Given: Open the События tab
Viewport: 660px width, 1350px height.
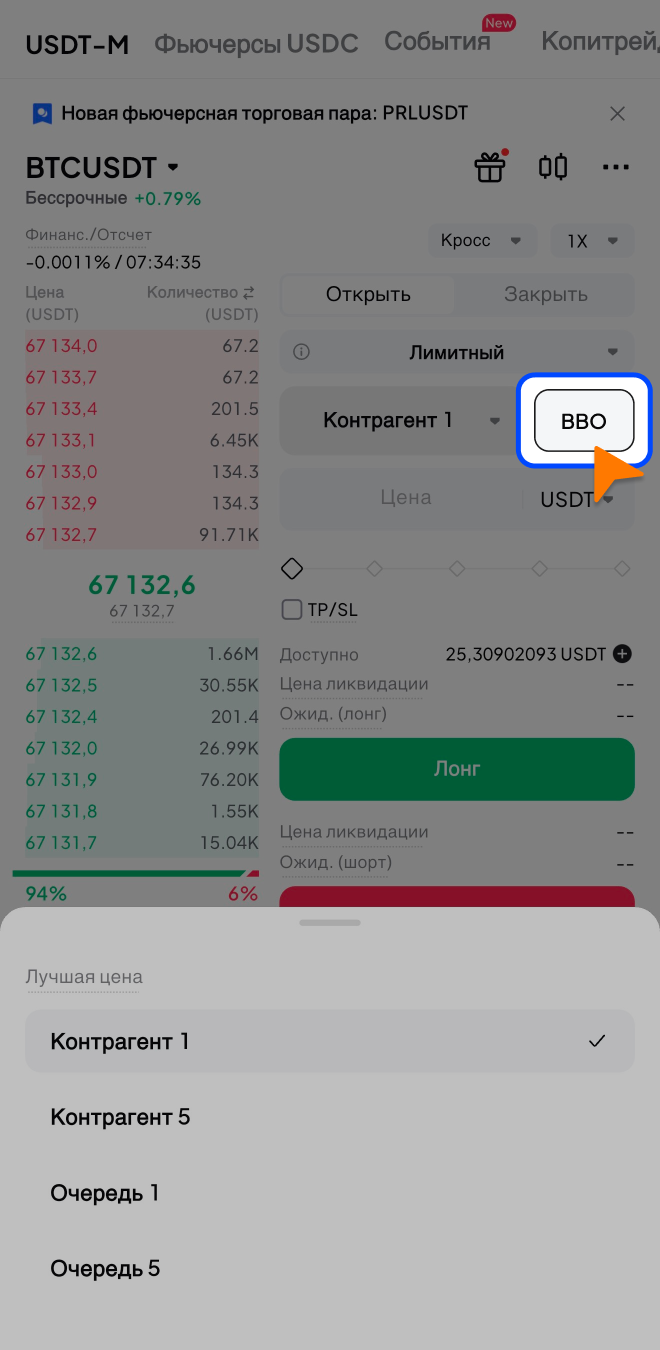Looking at the screenshot, I should tap(437, 42).
